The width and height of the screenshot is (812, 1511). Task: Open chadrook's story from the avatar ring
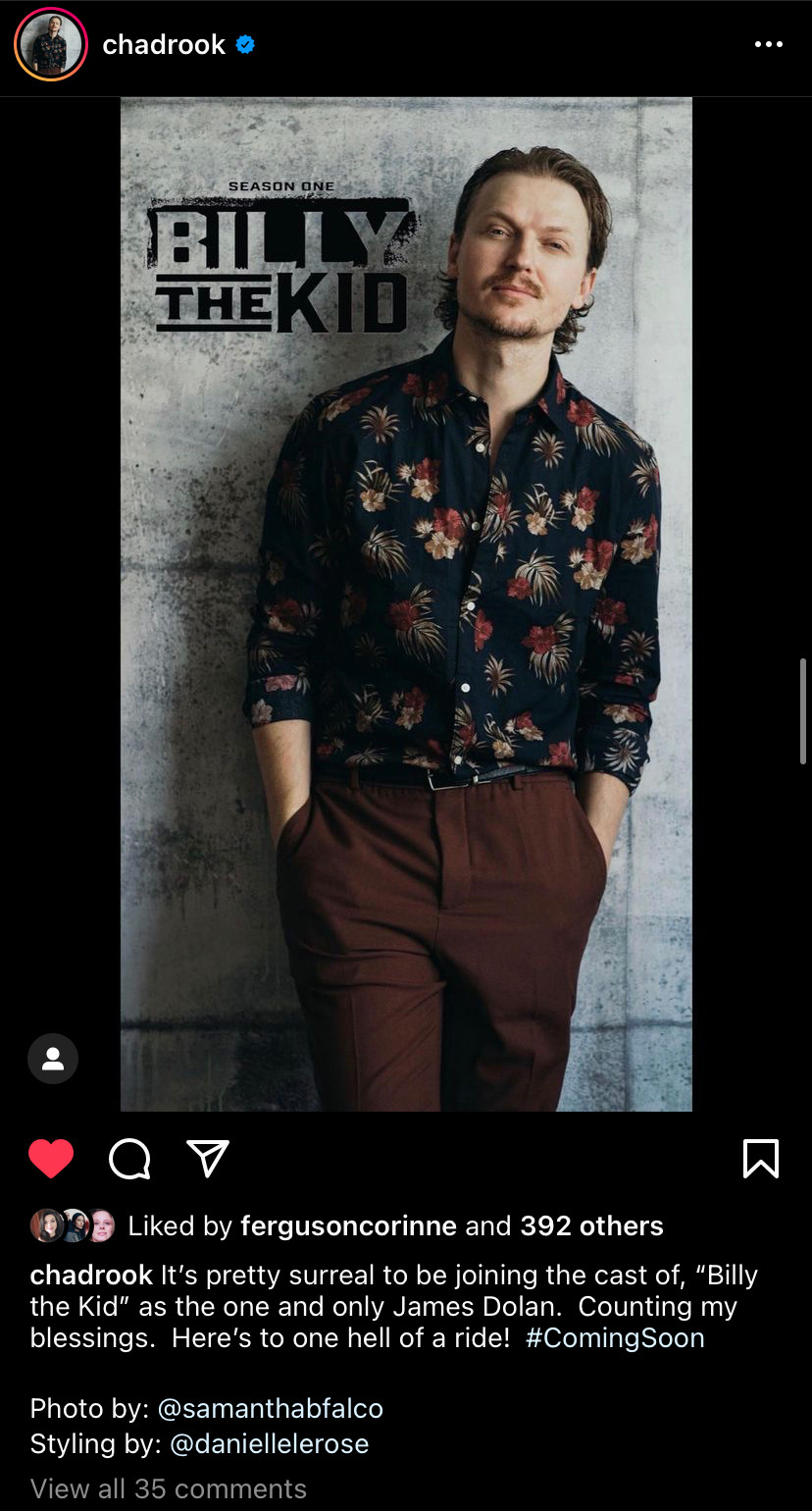pyautogui.click(x=51, y=44)
